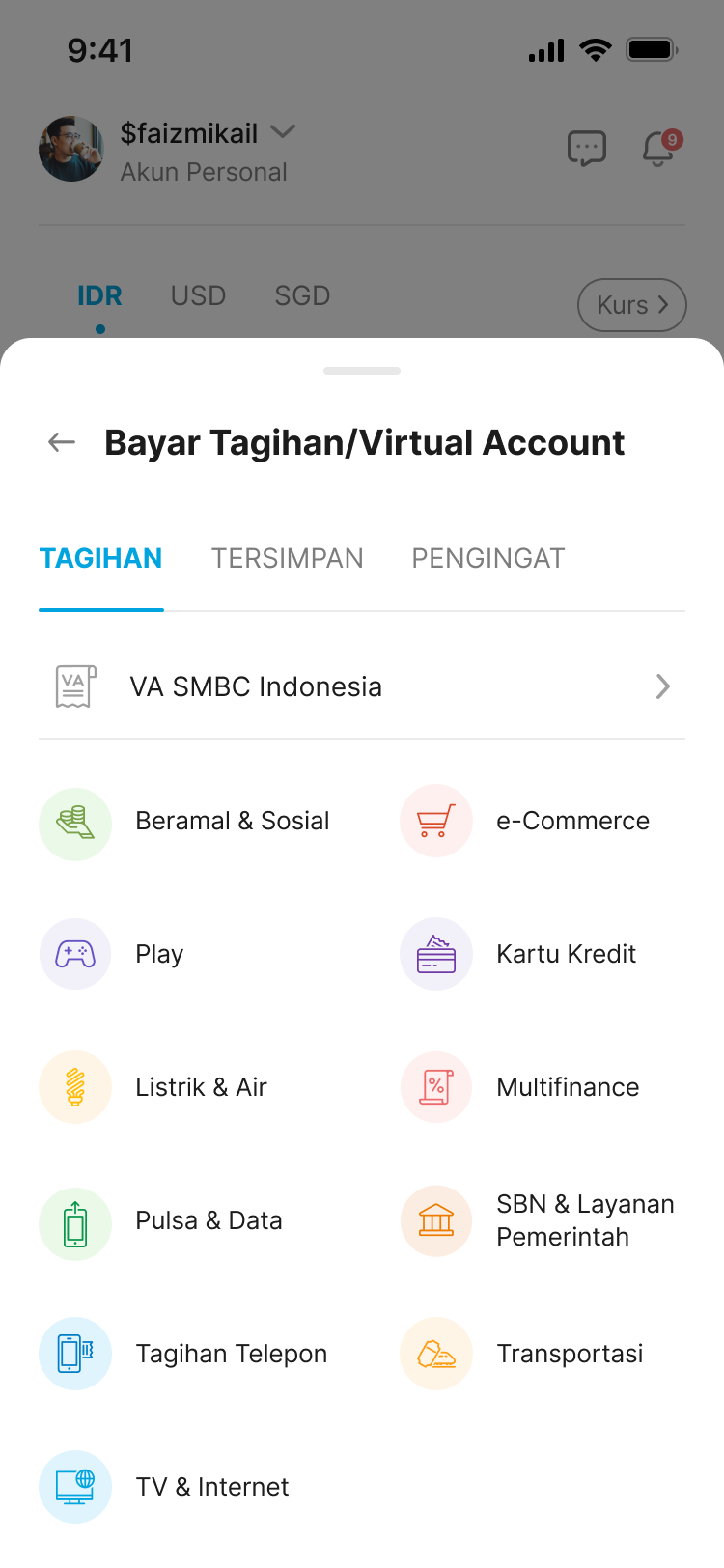Dismiss sheet via the drag handle
724x1568 pixels.
(x=362, y=371)
